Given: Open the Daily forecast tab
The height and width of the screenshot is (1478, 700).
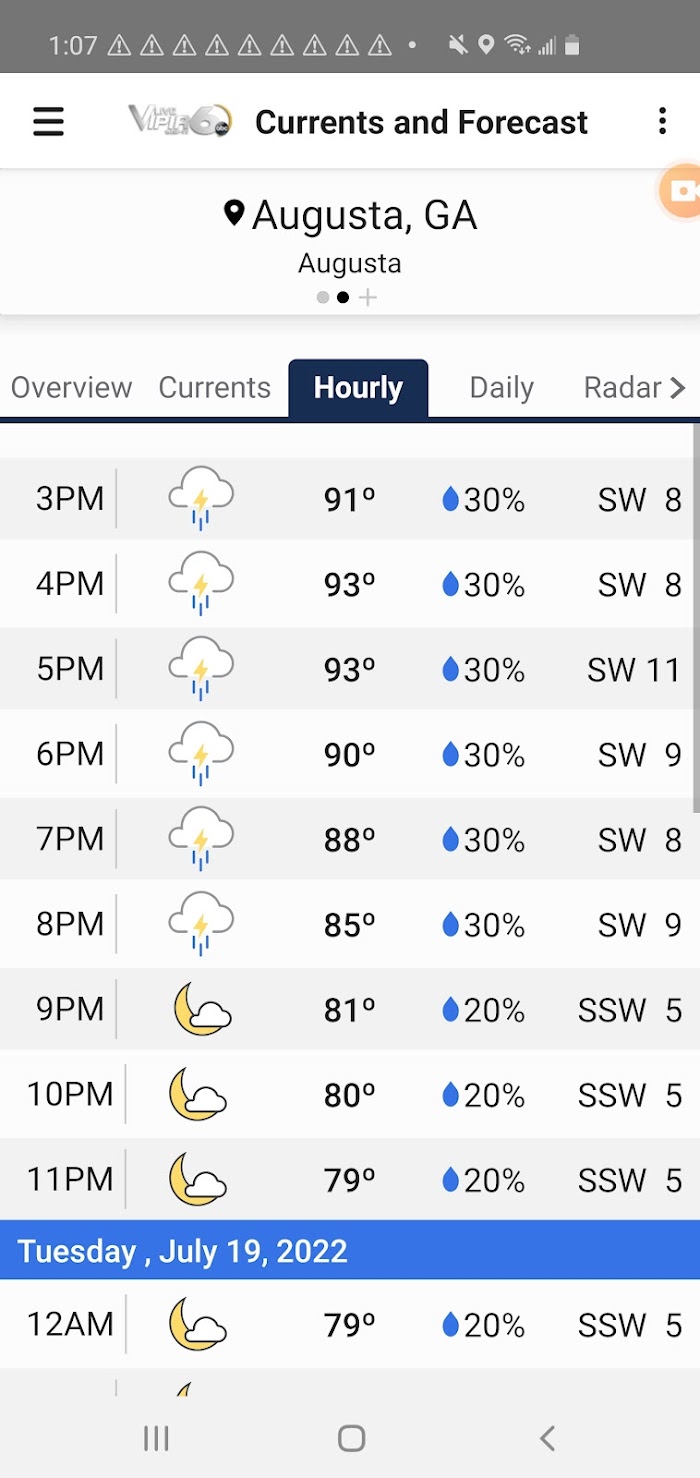Looking at the screenshot, I should [x=501, y=388].
